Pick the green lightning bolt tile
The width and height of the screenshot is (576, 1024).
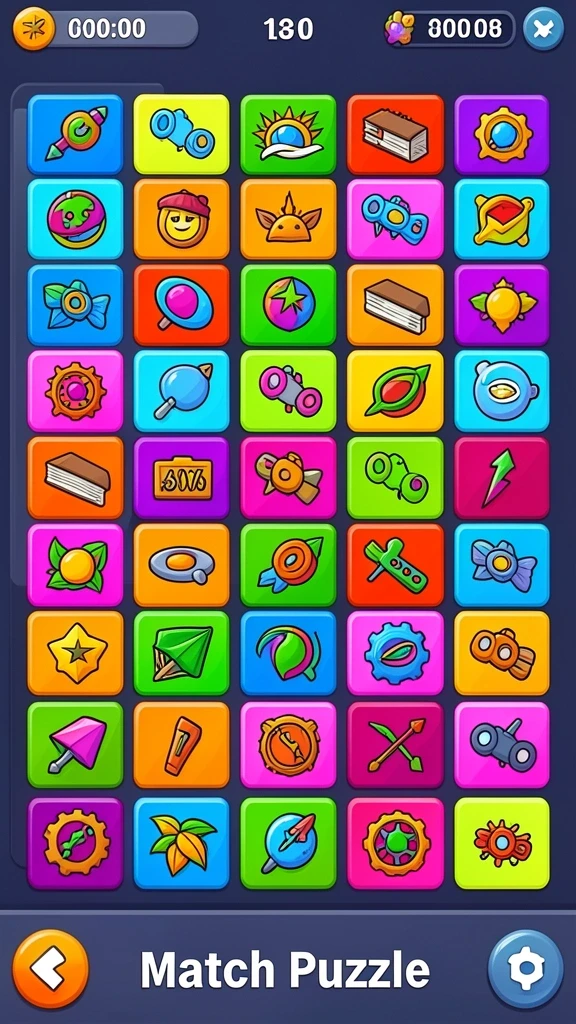pos(502,478)
